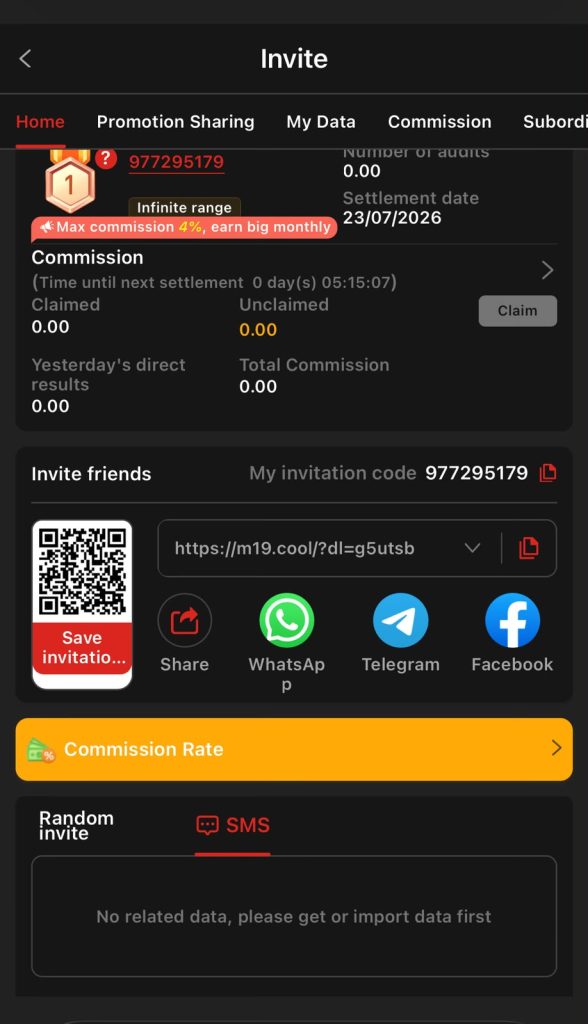
Task: Save invitation QR code
Action: 82,647
